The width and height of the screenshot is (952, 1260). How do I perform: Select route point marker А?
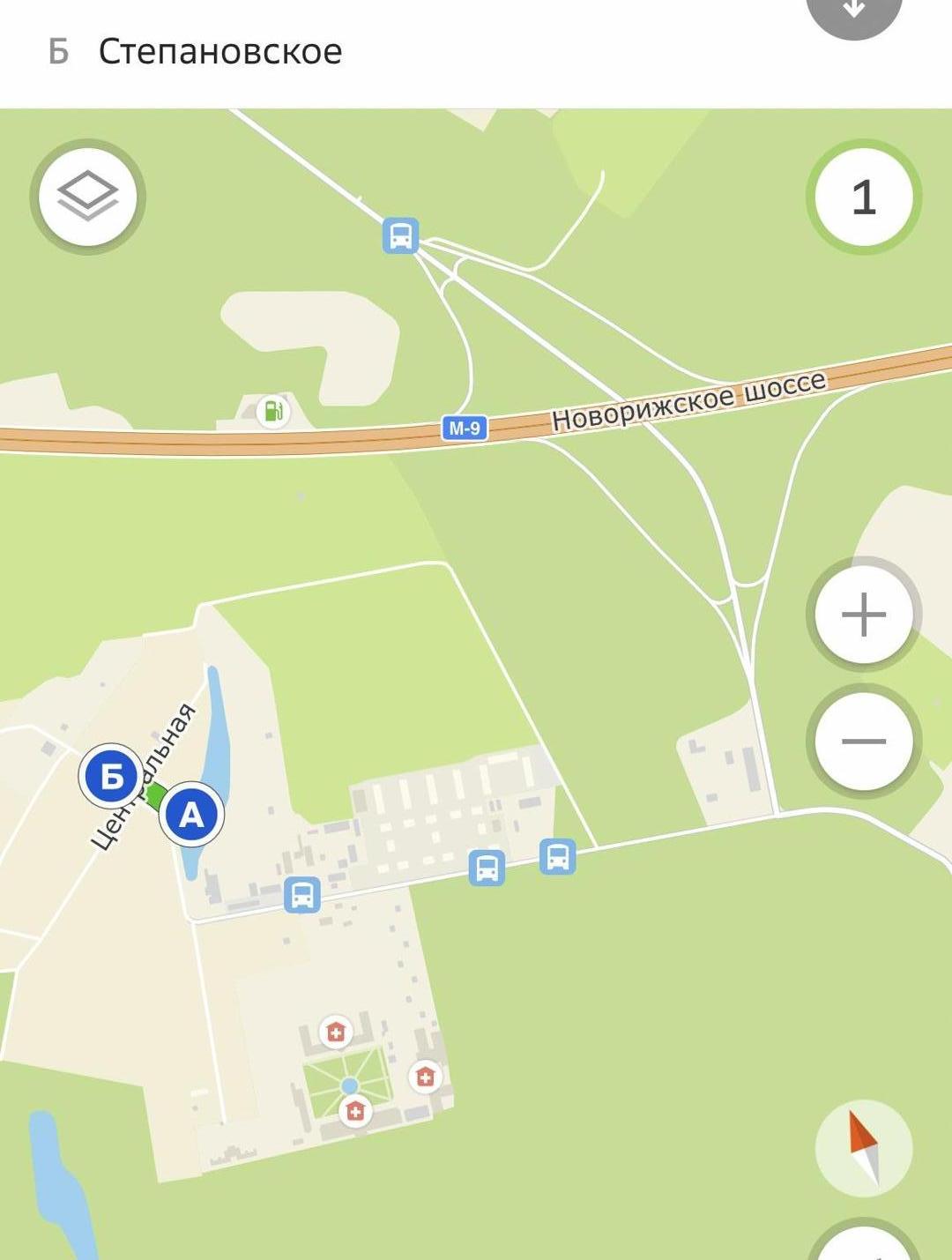pos(191,814)
